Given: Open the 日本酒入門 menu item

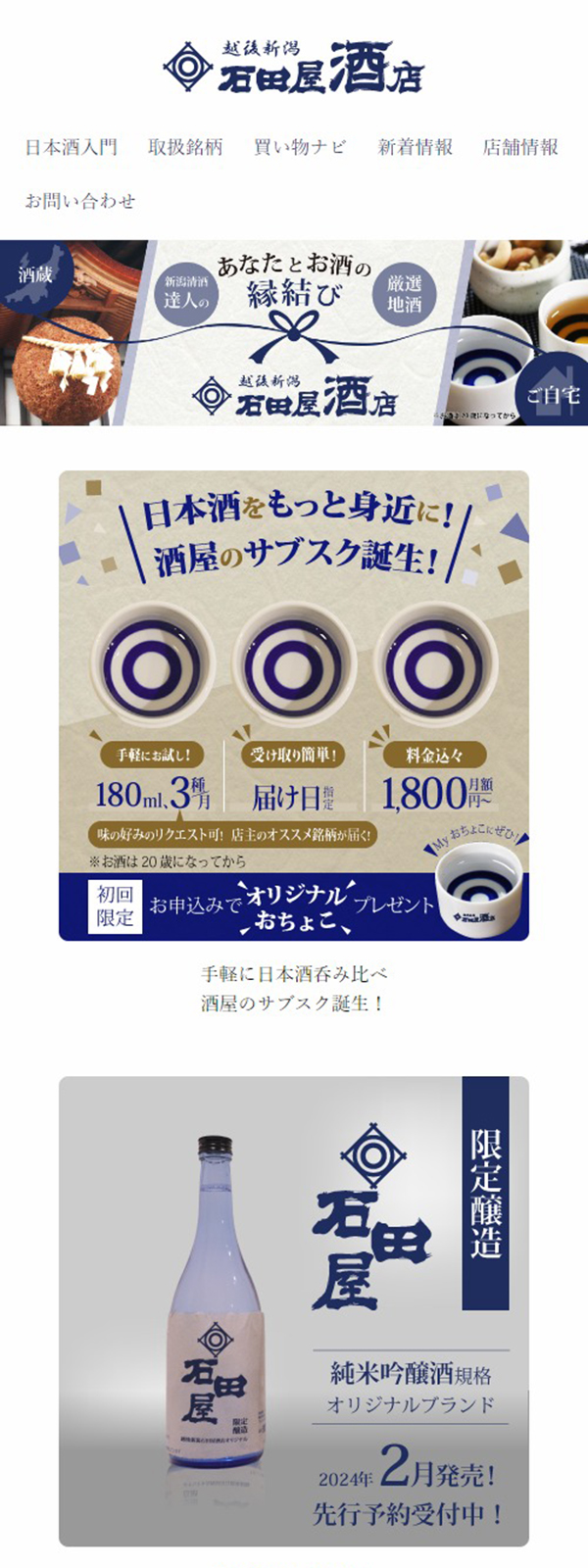Looking at the screenshot, I should 71,147.
